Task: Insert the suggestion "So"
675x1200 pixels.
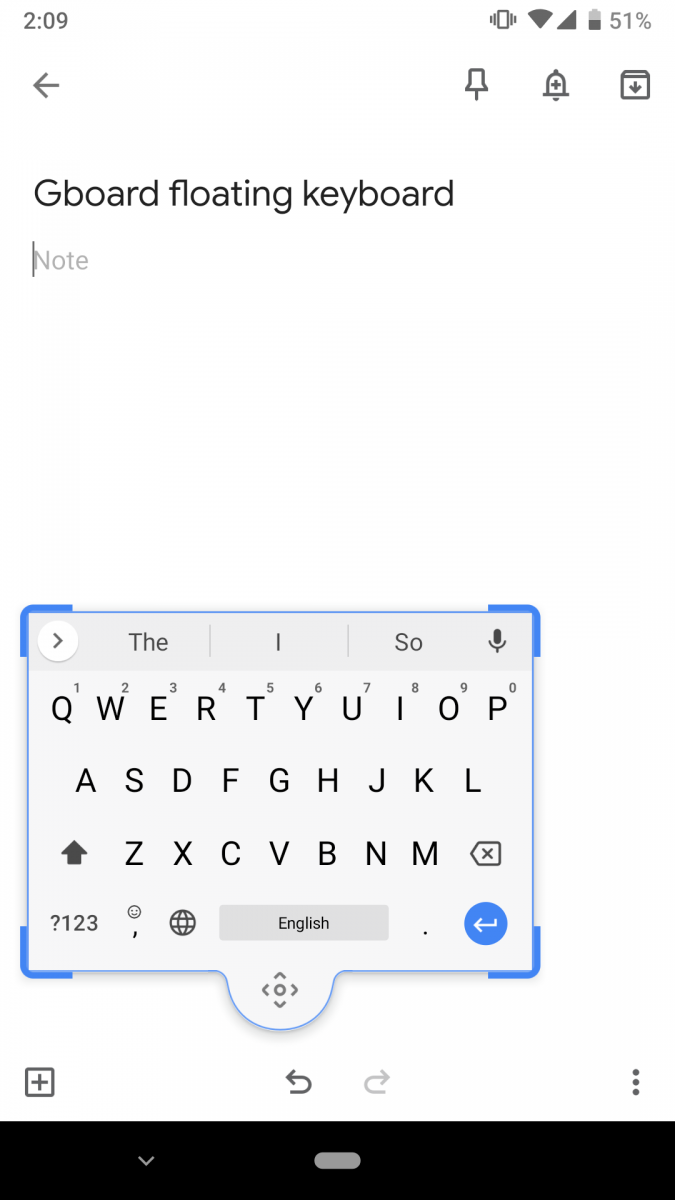Action: (408, 642)
